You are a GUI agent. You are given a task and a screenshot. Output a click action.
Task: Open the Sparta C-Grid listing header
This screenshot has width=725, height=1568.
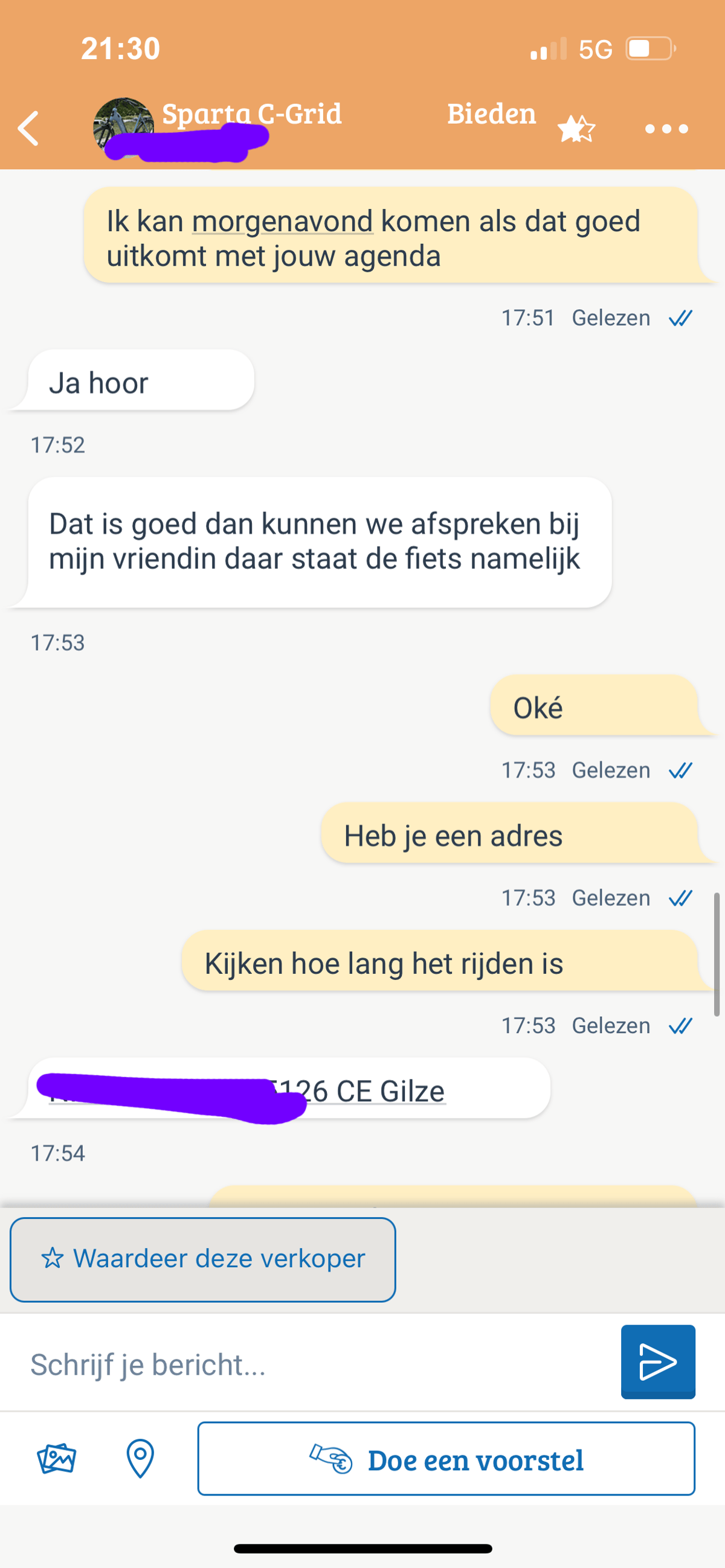point(251,115)
